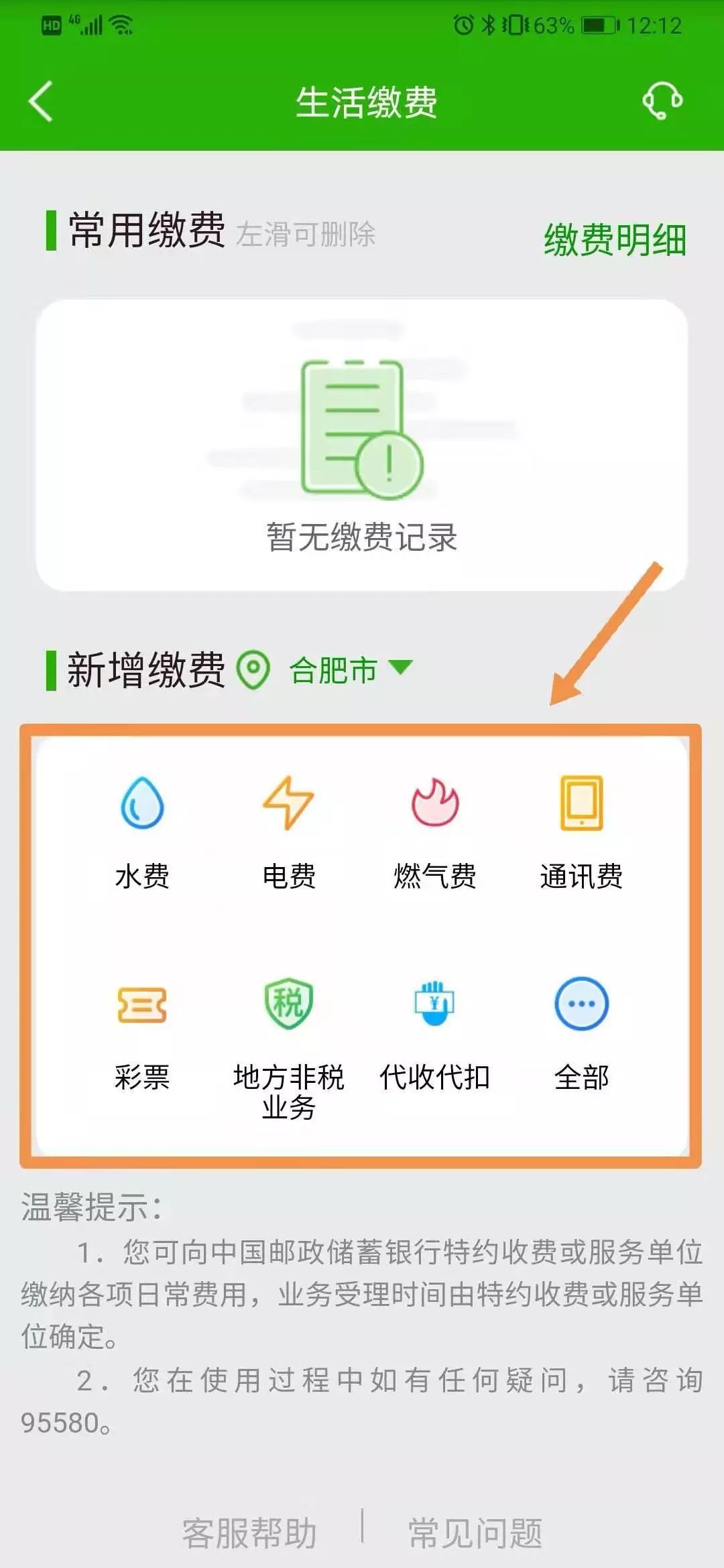Open 常见问题 FAQ page
Screen dimensions: 724x1568
[475, 1532]
